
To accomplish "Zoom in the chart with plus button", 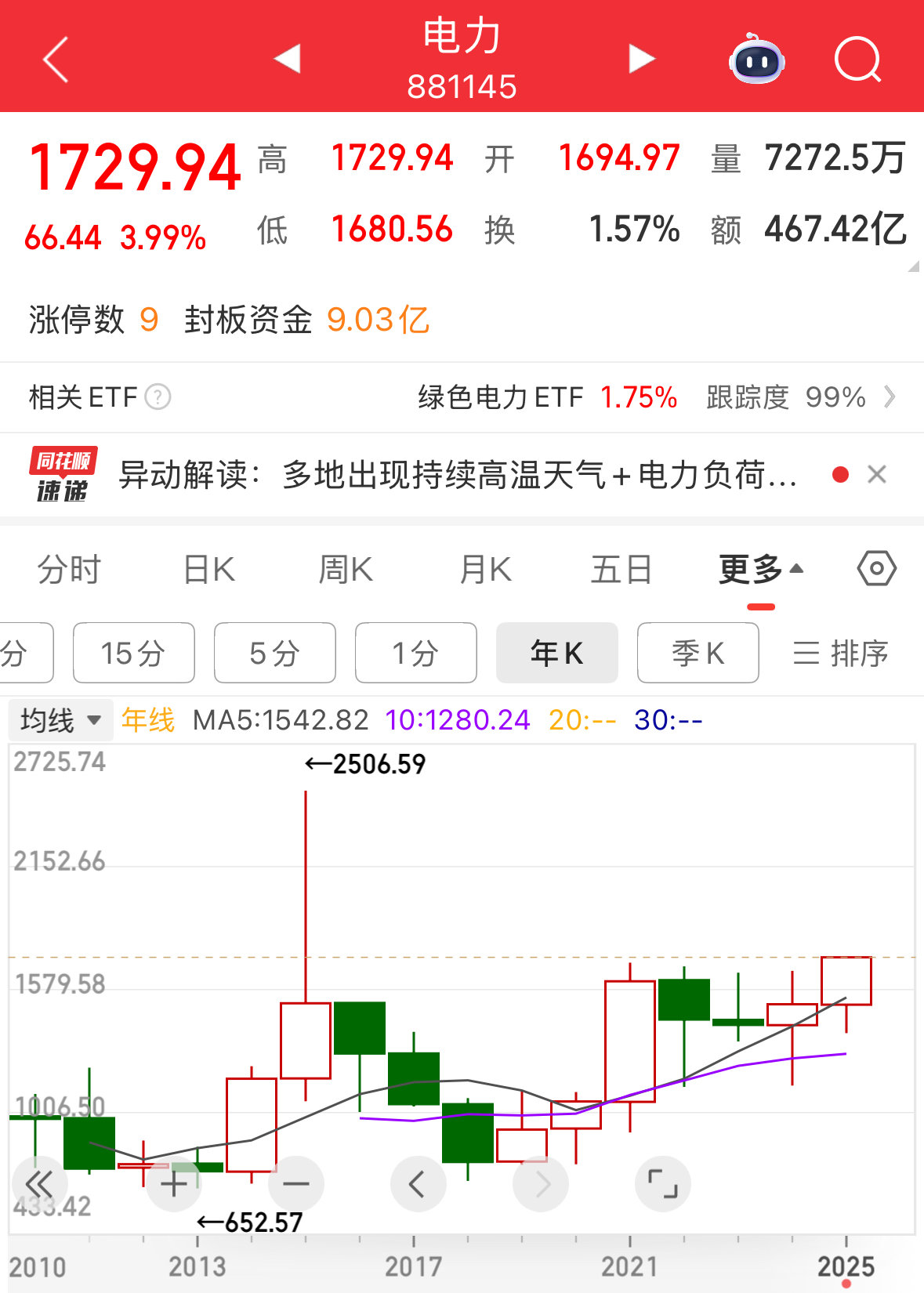I will coord(174,1184).
